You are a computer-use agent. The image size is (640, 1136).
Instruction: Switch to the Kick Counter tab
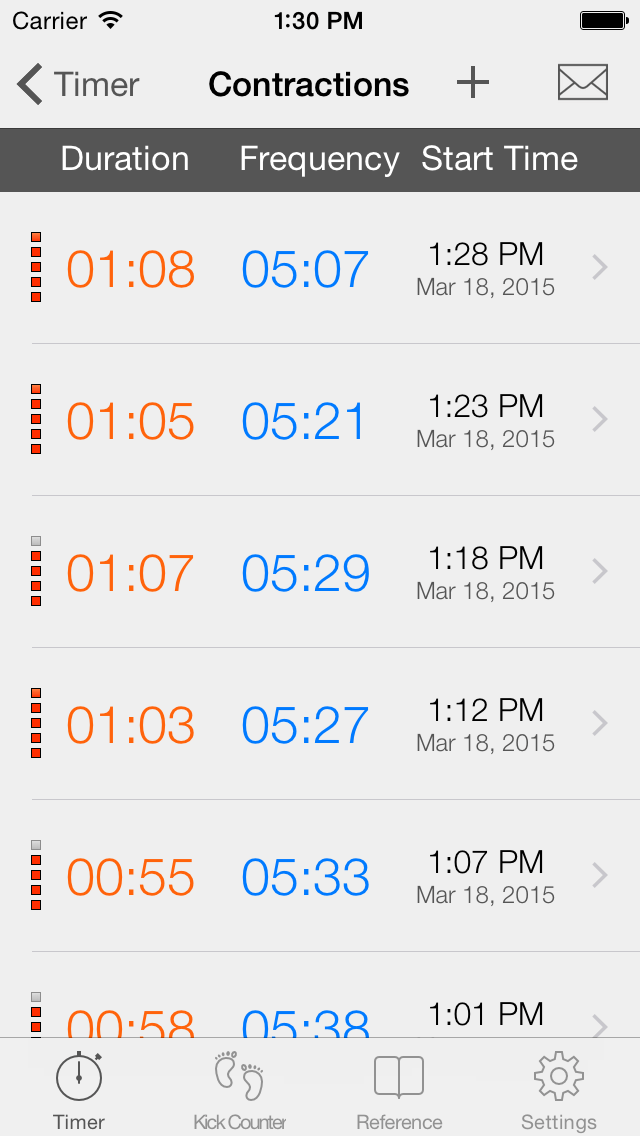(240, 1090)
